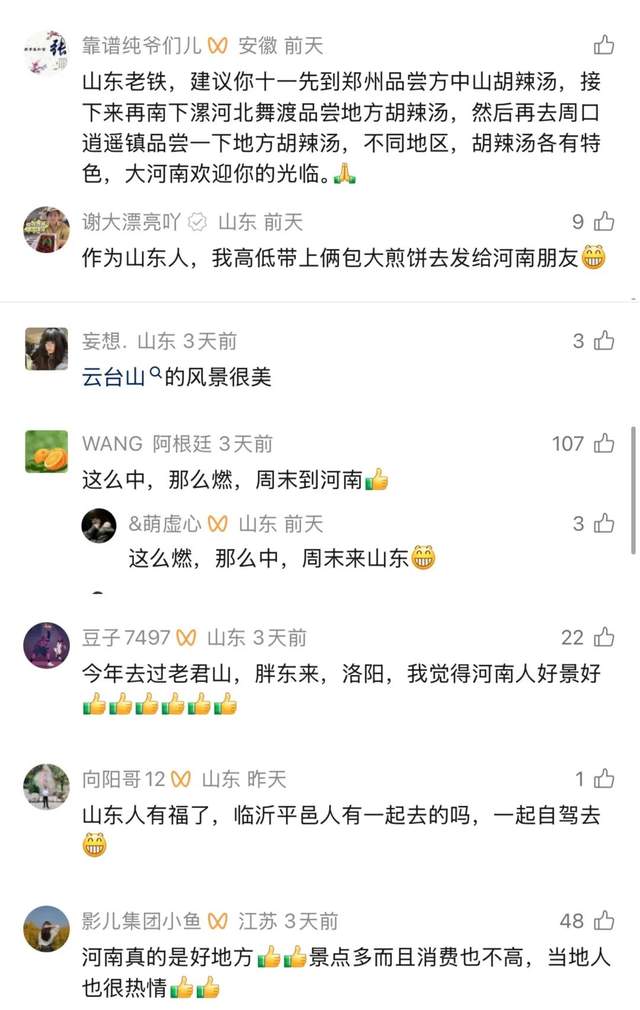Screen dimensions: 640x1010
Task: Open profile from username &萌虚心
Action: pyautogui.click(x=165, y=524)
